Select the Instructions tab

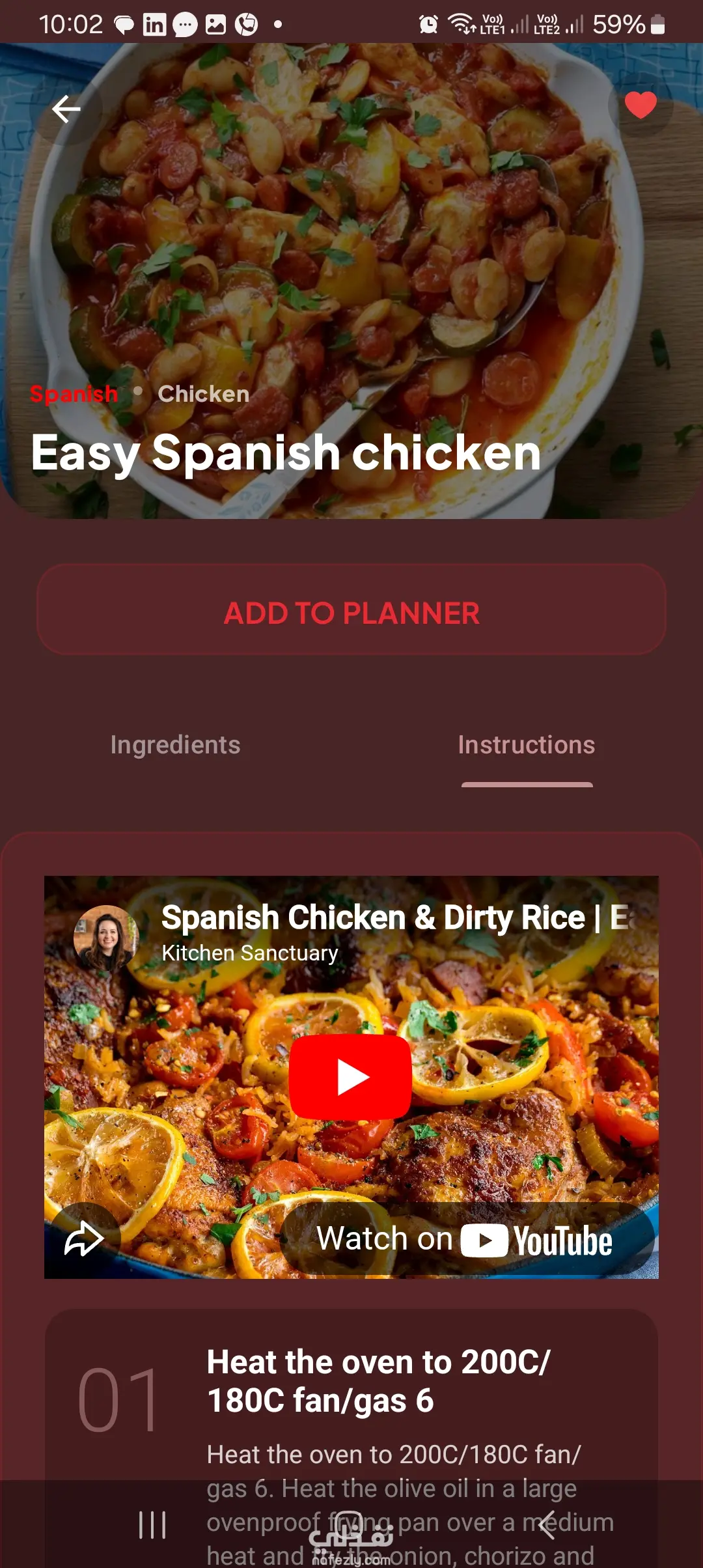click(526, 745)
